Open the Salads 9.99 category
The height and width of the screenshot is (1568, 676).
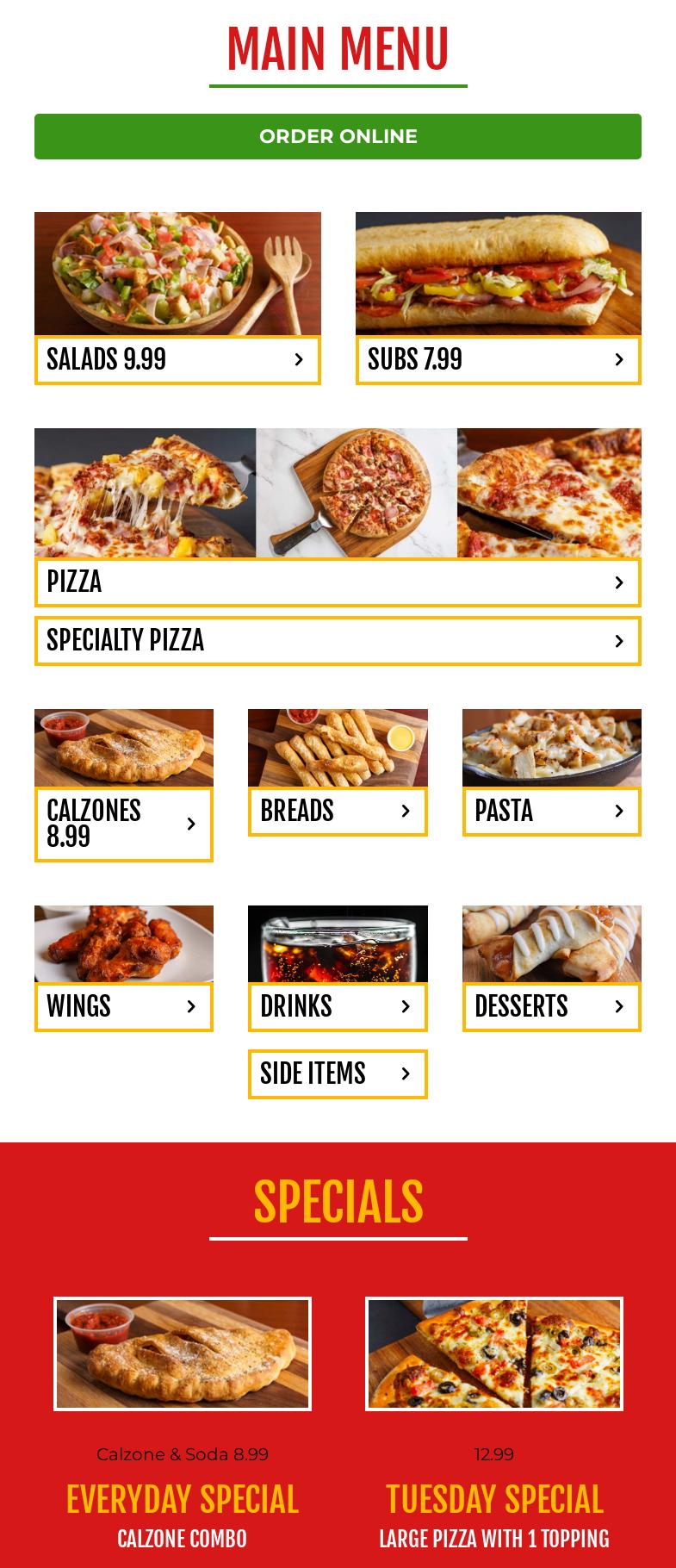coord(177,359)
